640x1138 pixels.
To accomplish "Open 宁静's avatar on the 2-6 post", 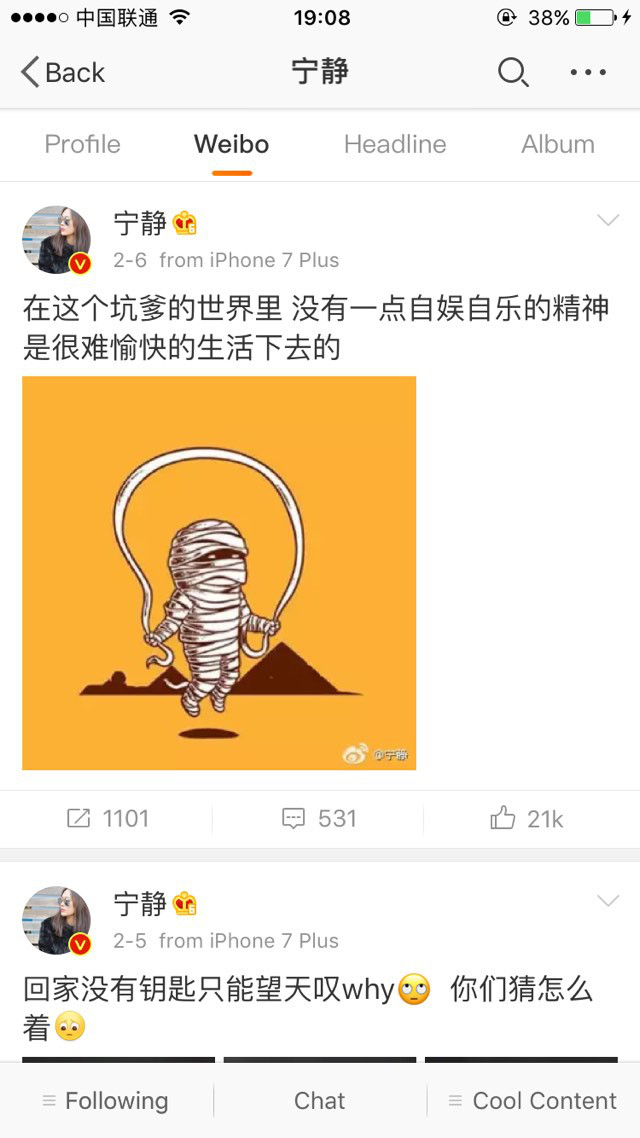I will tap(57, 240).
